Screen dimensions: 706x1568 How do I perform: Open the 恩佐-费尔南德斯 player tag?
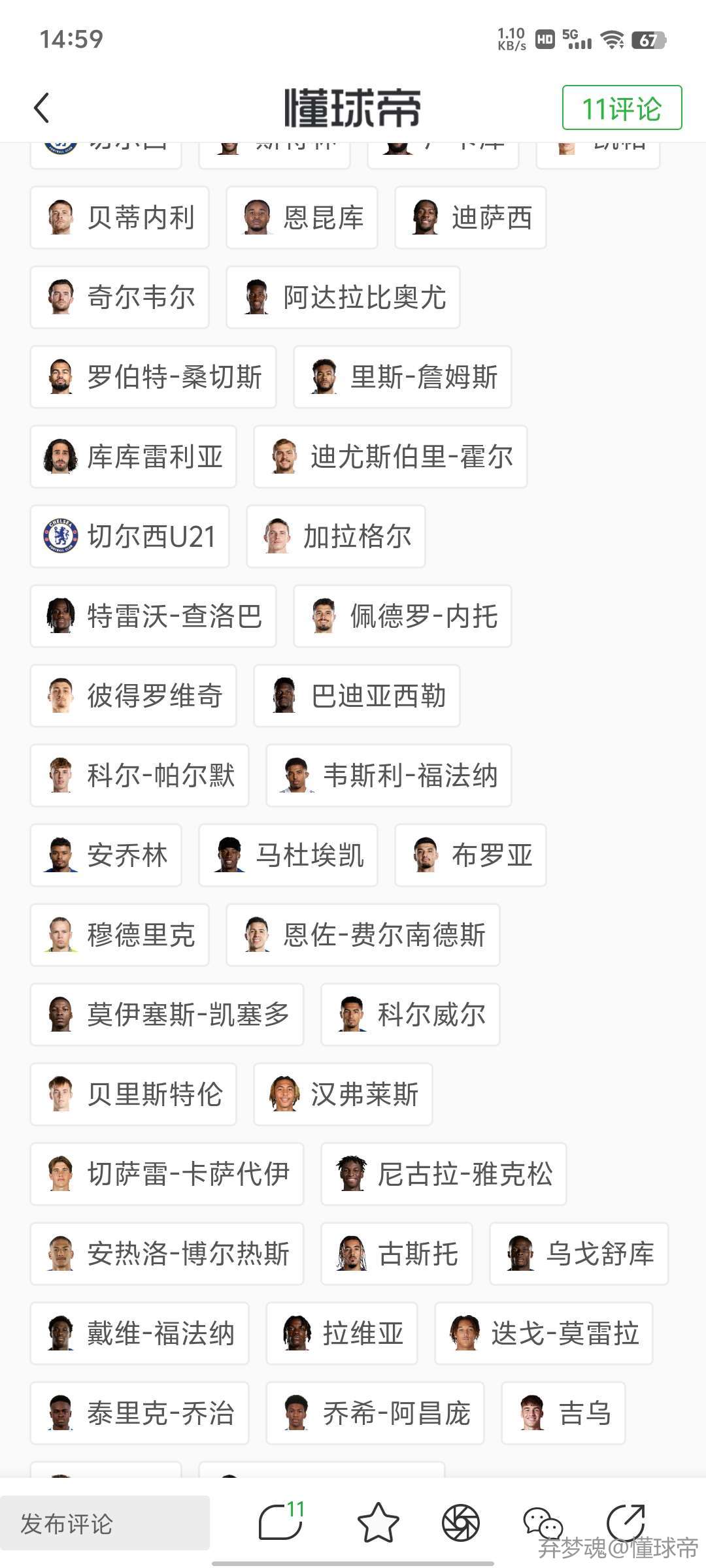pyautogui.click(x=363, y=935)
